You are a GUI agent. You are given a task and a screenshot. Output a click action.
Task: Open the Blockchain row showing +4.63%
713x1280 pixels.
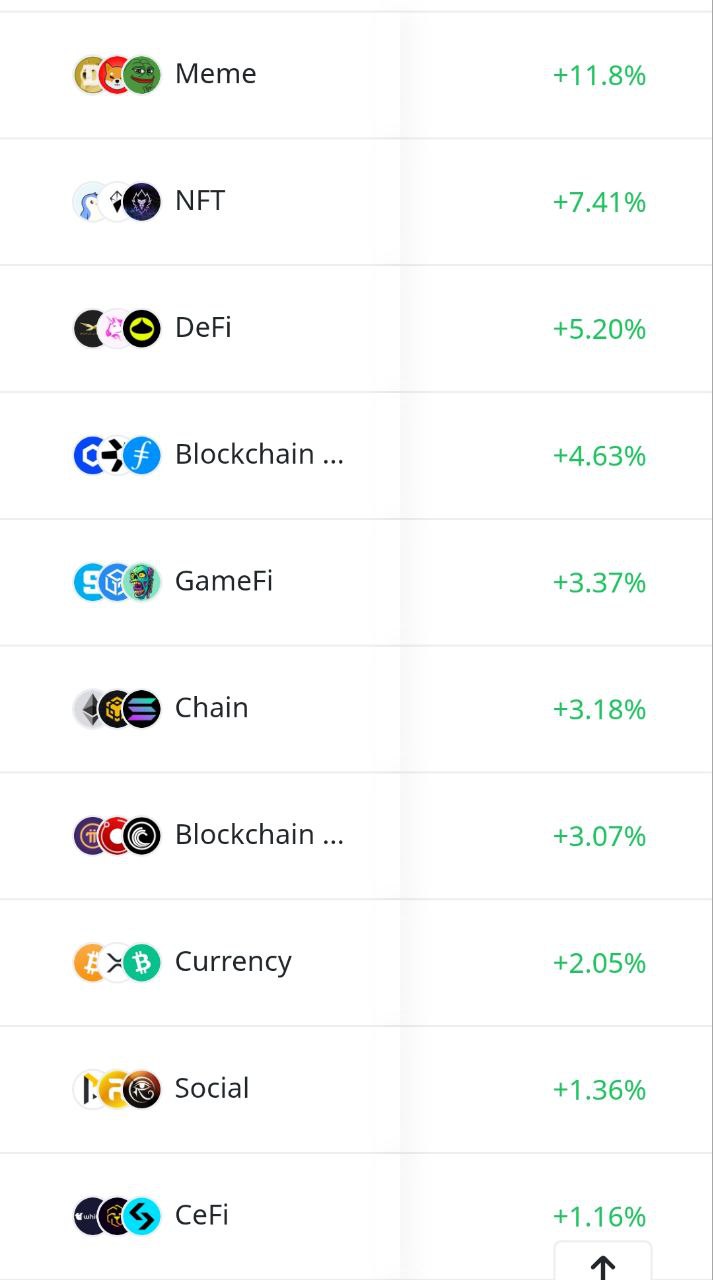258,454
